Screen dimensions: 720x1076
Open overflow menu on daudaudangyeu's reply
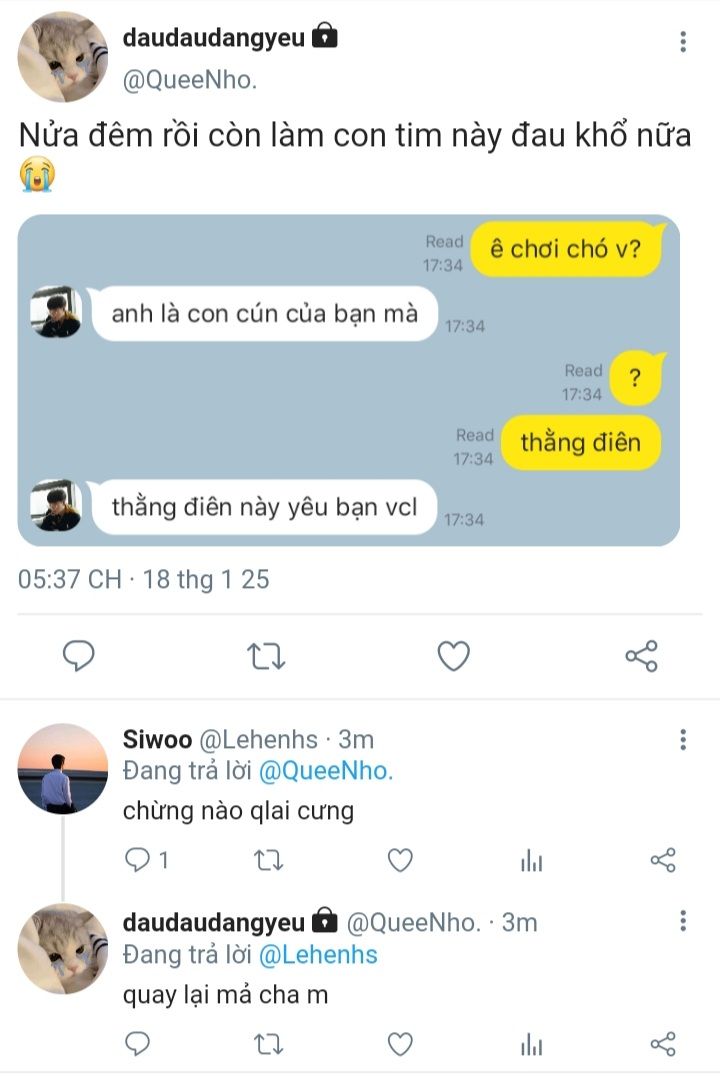point(683,921)
